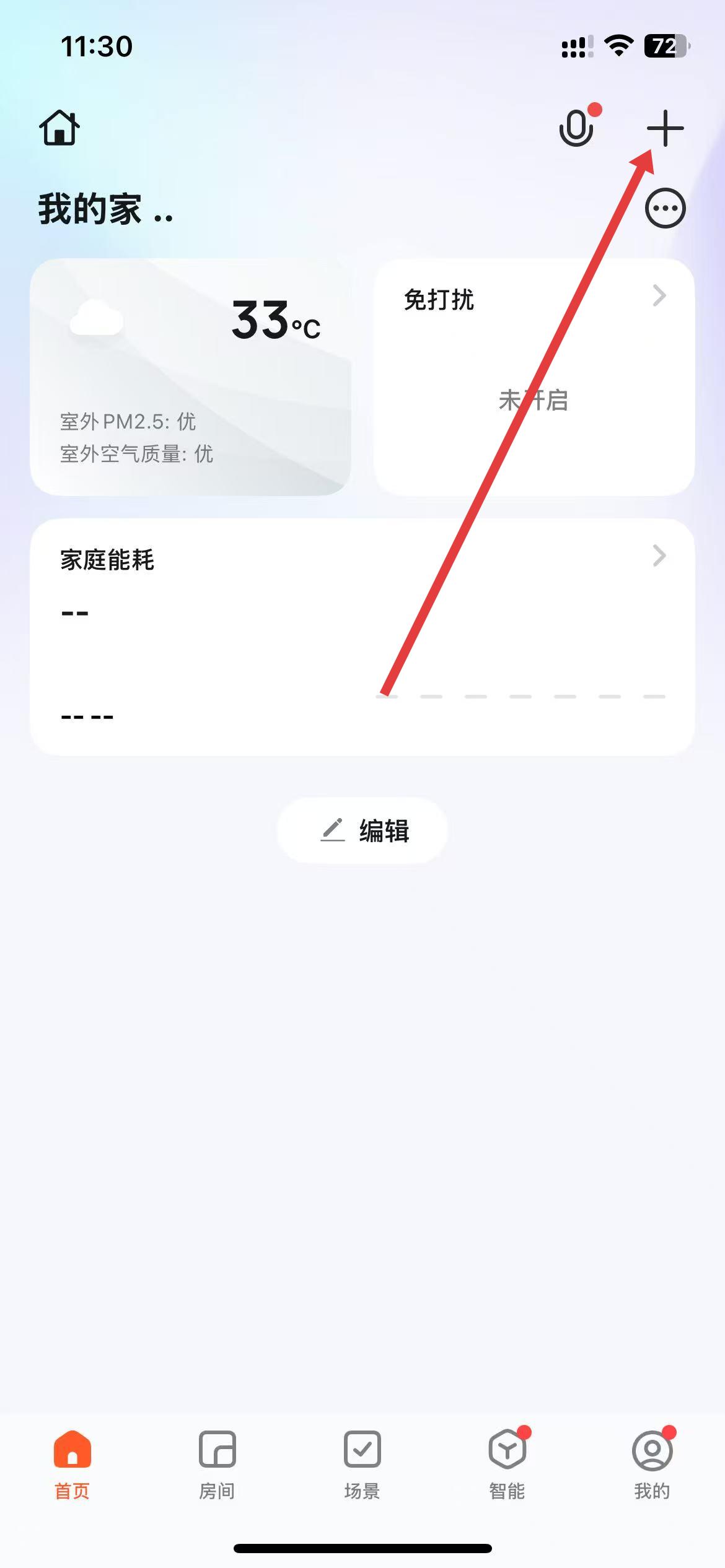Screen dimensions: 725x1568
Task: Tap the 编辑 edit button
Action: coord(362,830)
